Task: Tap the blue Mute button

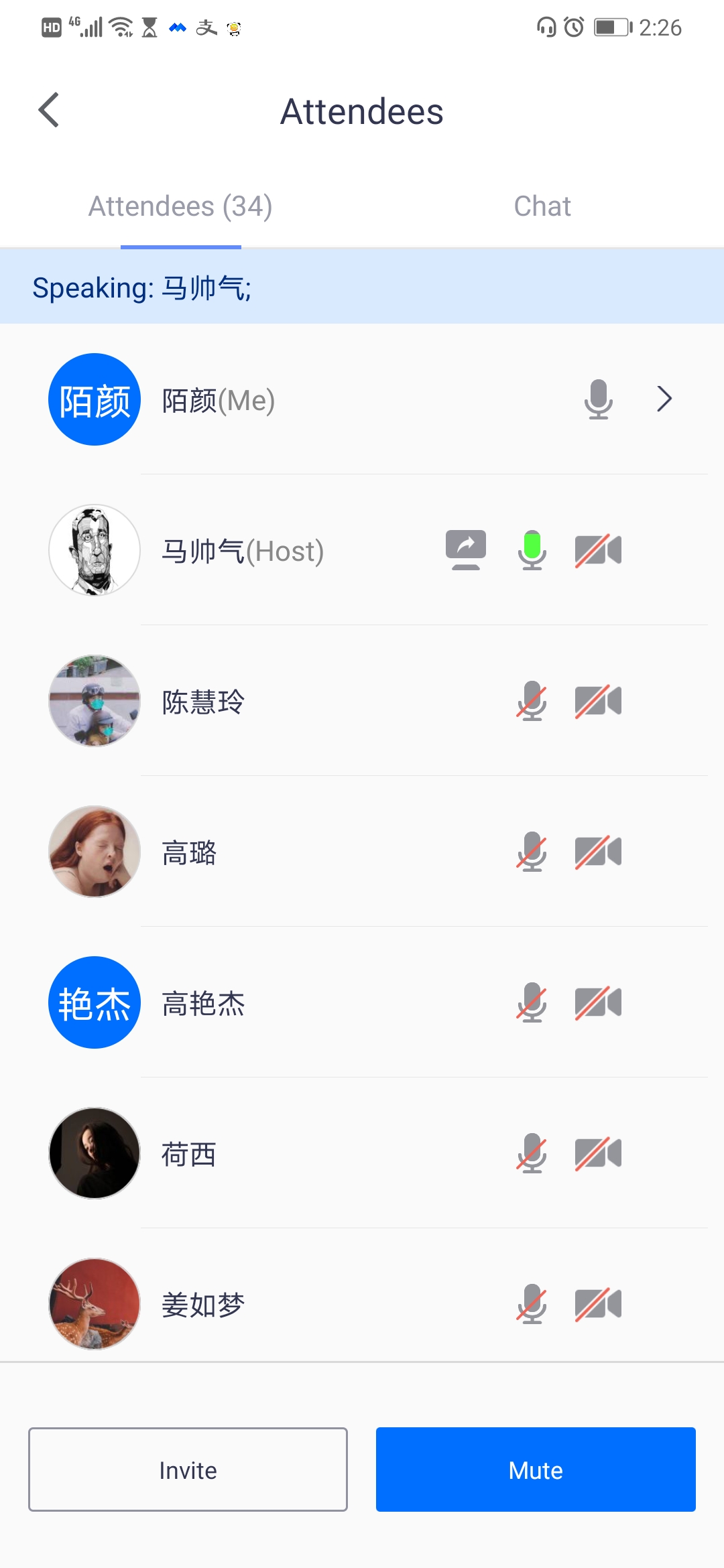Action: point(536,1469)
